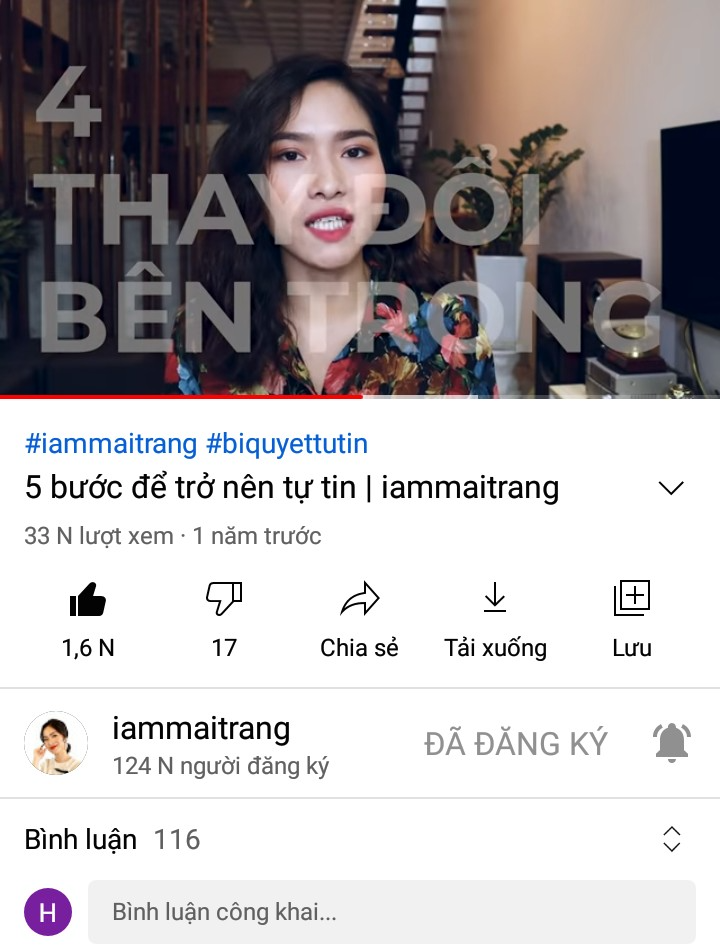
Task: Expand the Bình luận comments section
Action: 671,839
